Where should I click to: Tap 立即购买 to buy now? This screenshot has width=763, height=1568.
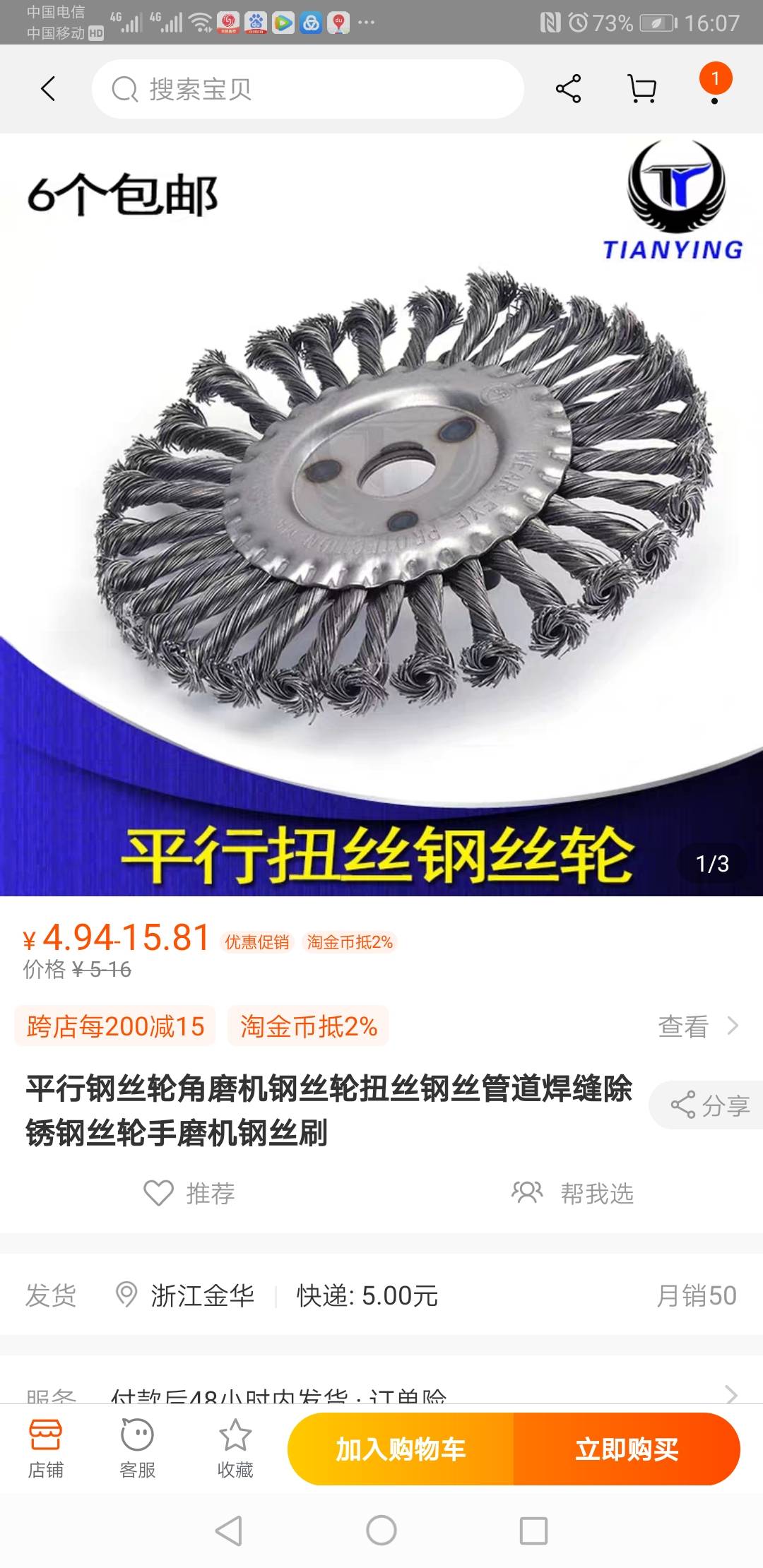[x=627, y=1449]
